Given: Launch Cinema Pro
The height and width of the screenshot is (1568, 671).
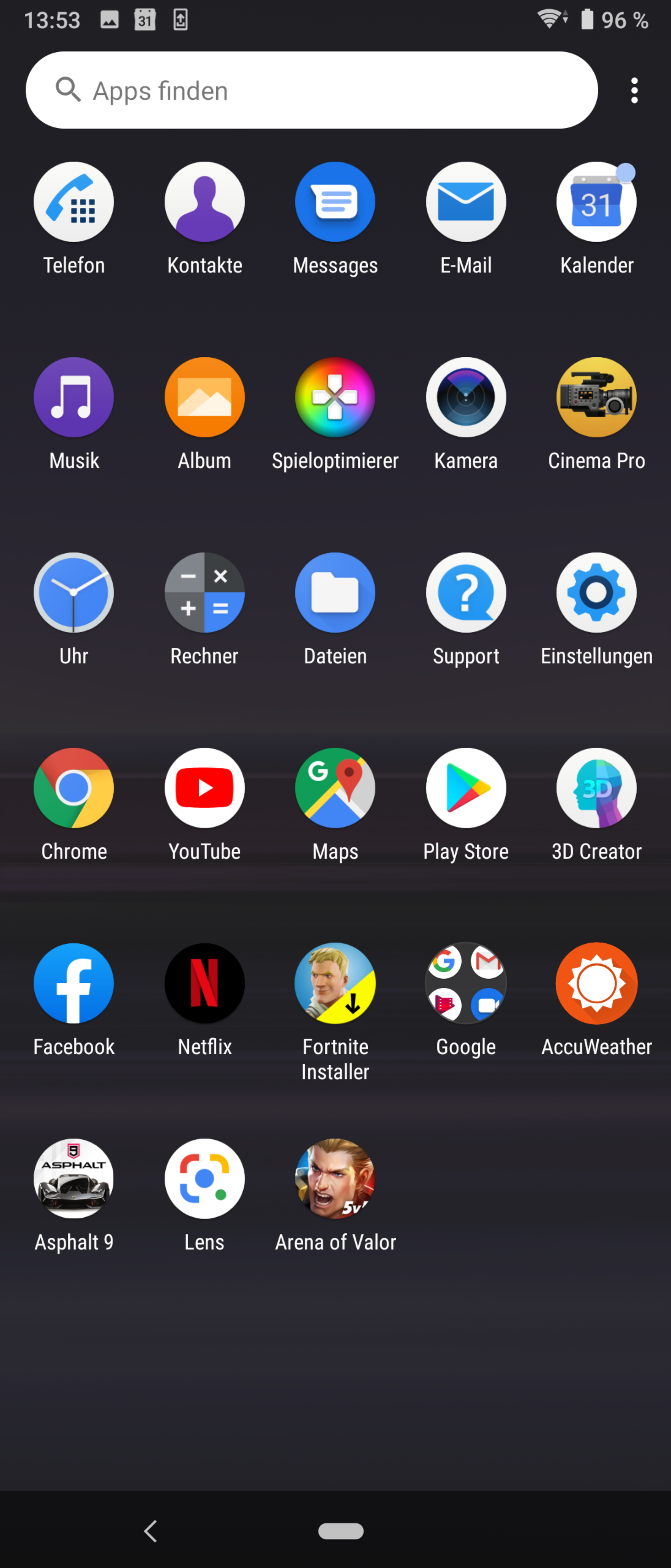Looking at the screenshot, I should pyautogui.click(x=596, y=397).
